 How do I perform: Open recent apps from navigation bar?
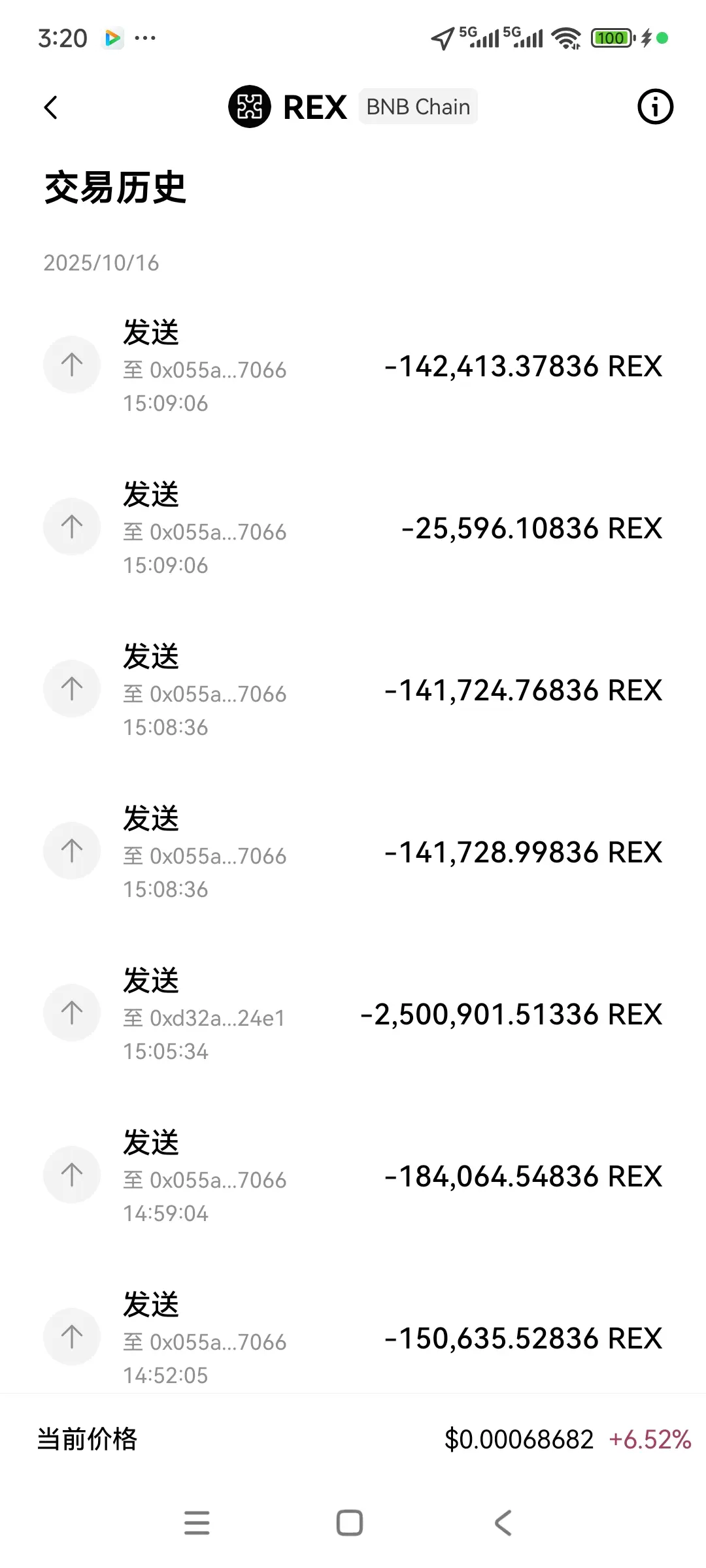point(197,1523)
